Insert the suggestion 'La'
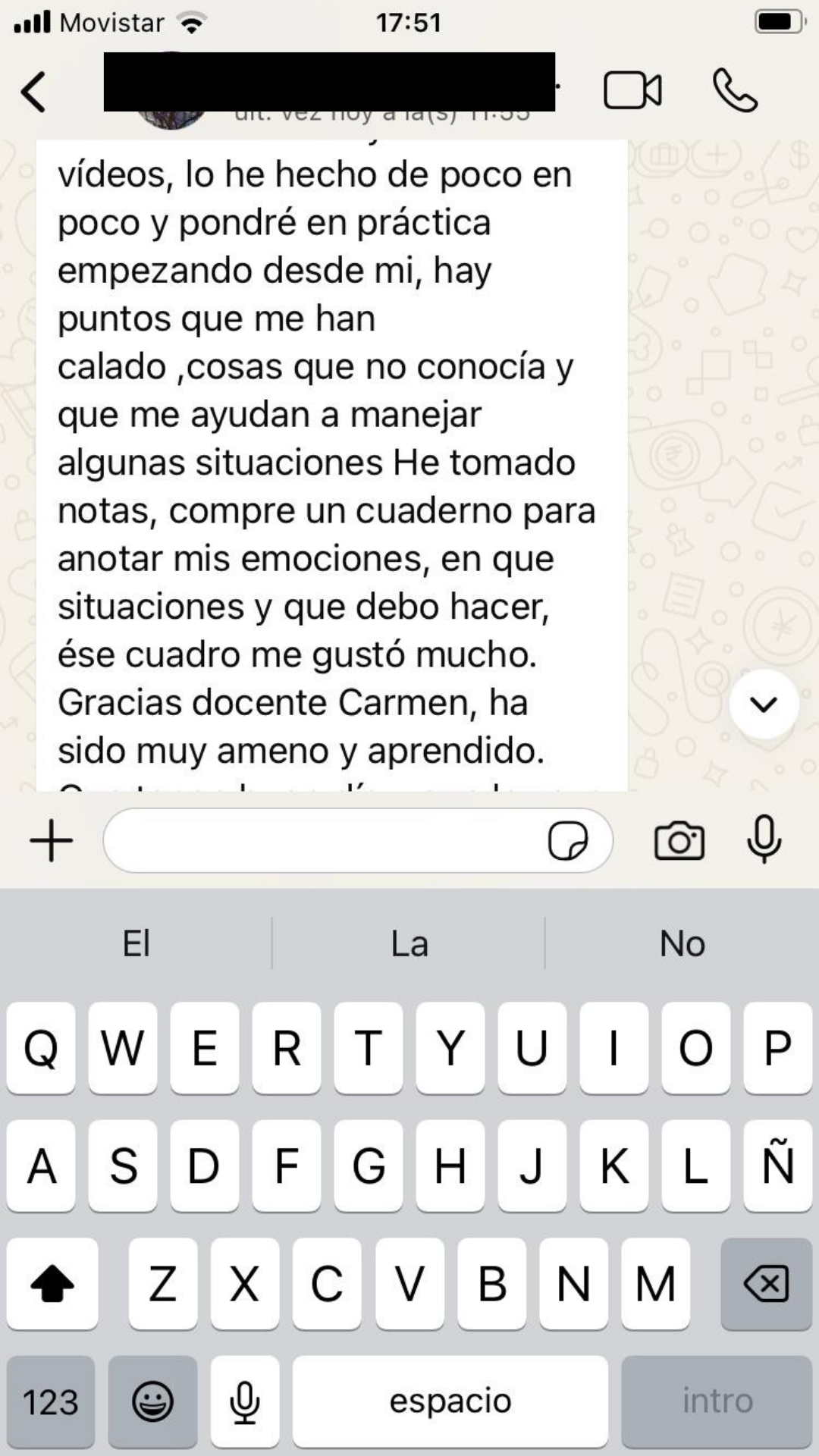The image size is (819, 1456). [x=409, y=943]
